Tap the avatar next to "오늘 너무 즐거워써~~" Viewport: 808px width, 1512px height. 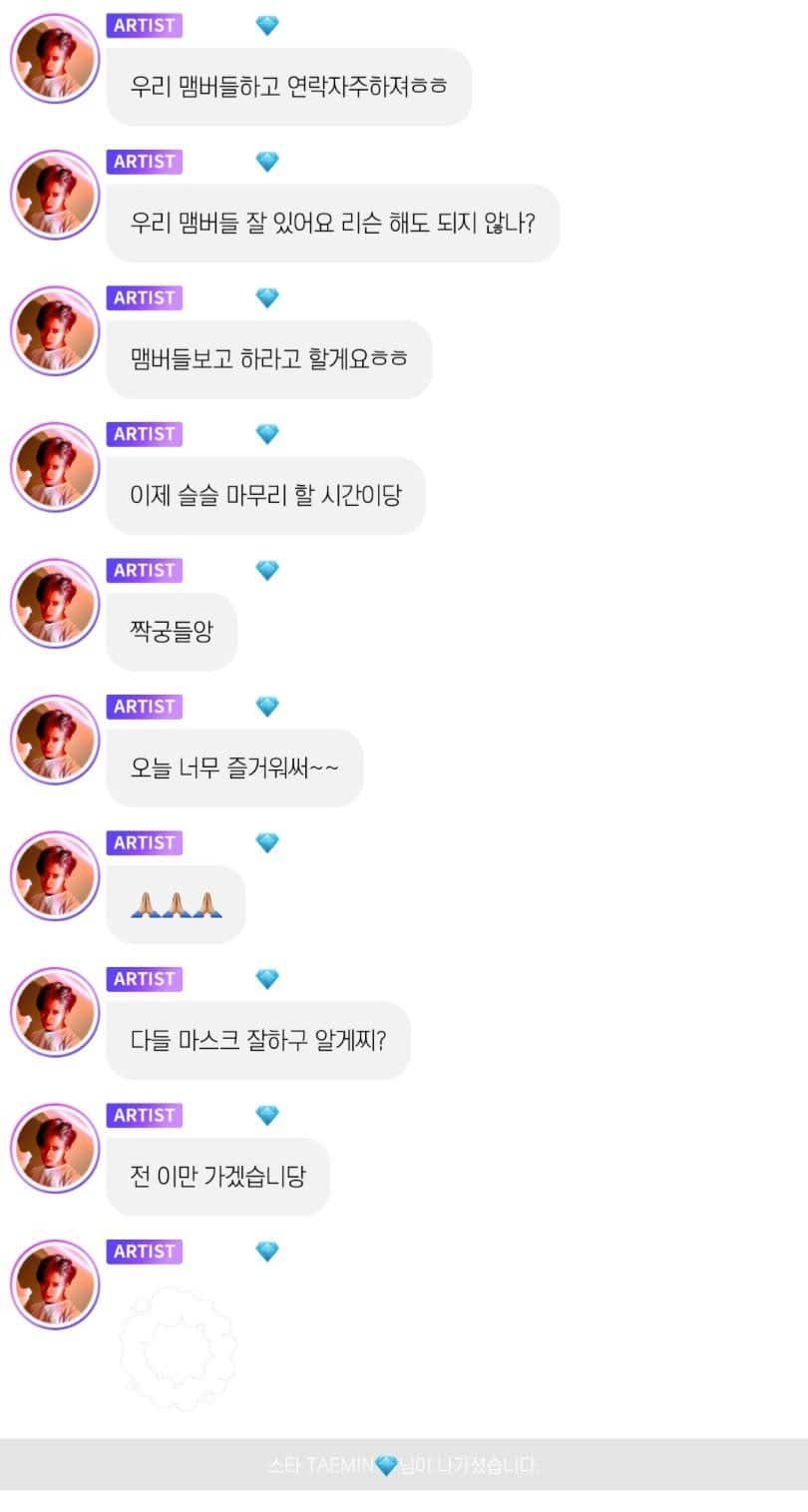(55, 740)
